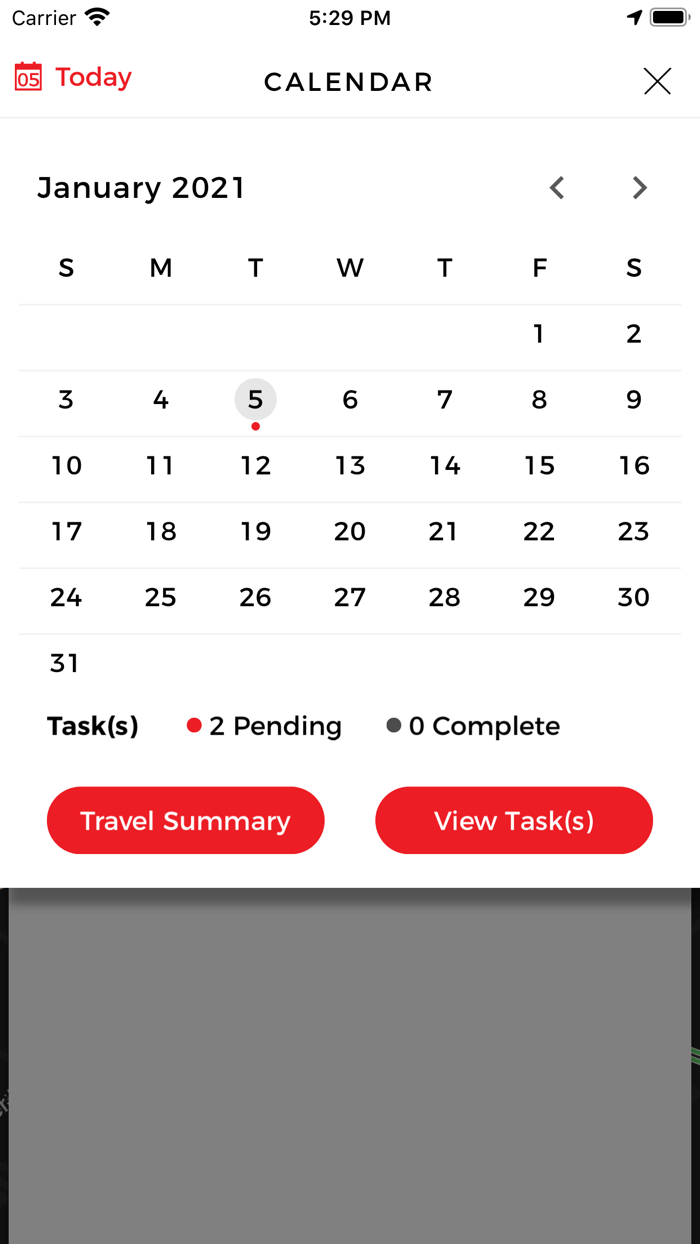Close the calendar panel
700x1244 pixels.
(x=657, y=81)
